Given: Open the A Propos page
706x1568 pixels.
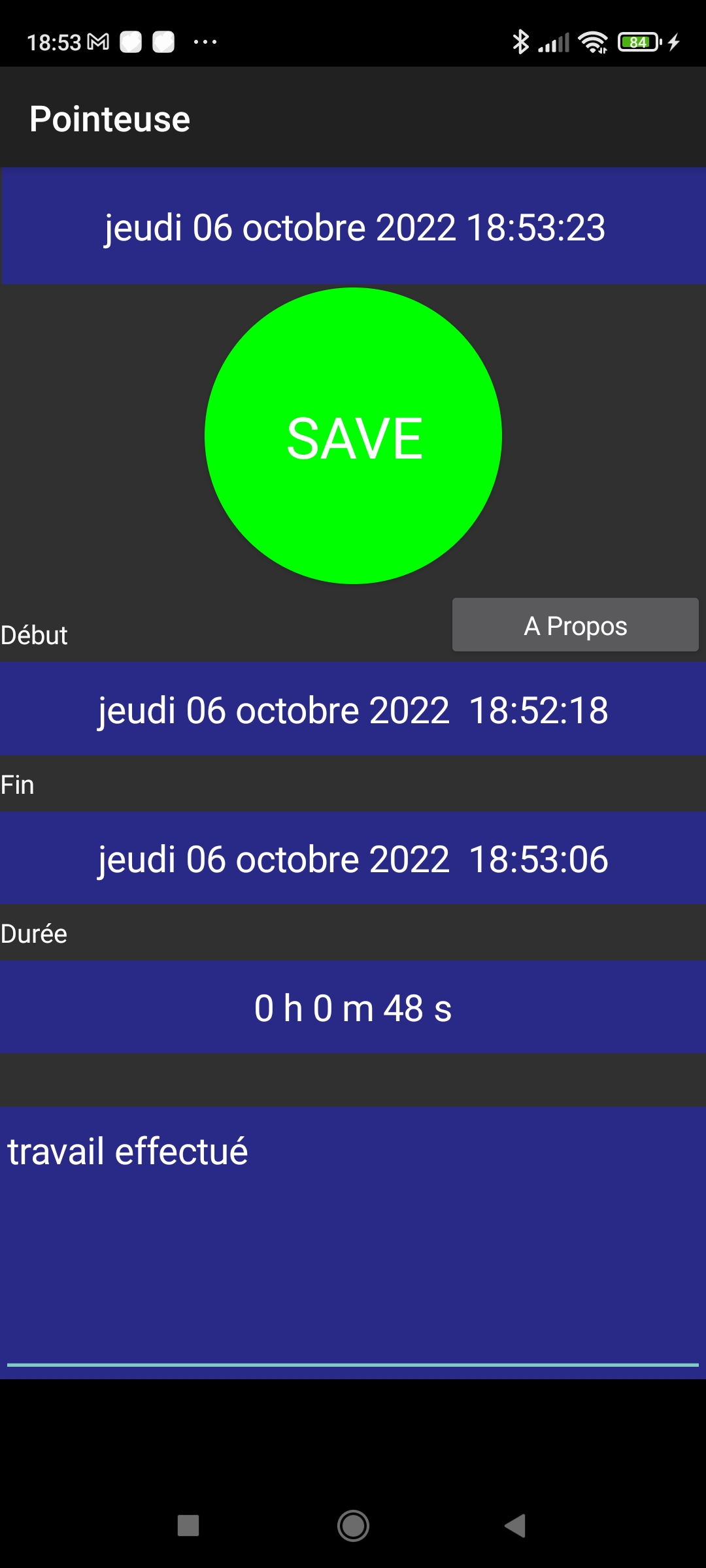Looking at the screenshot, I should [575, 625].
